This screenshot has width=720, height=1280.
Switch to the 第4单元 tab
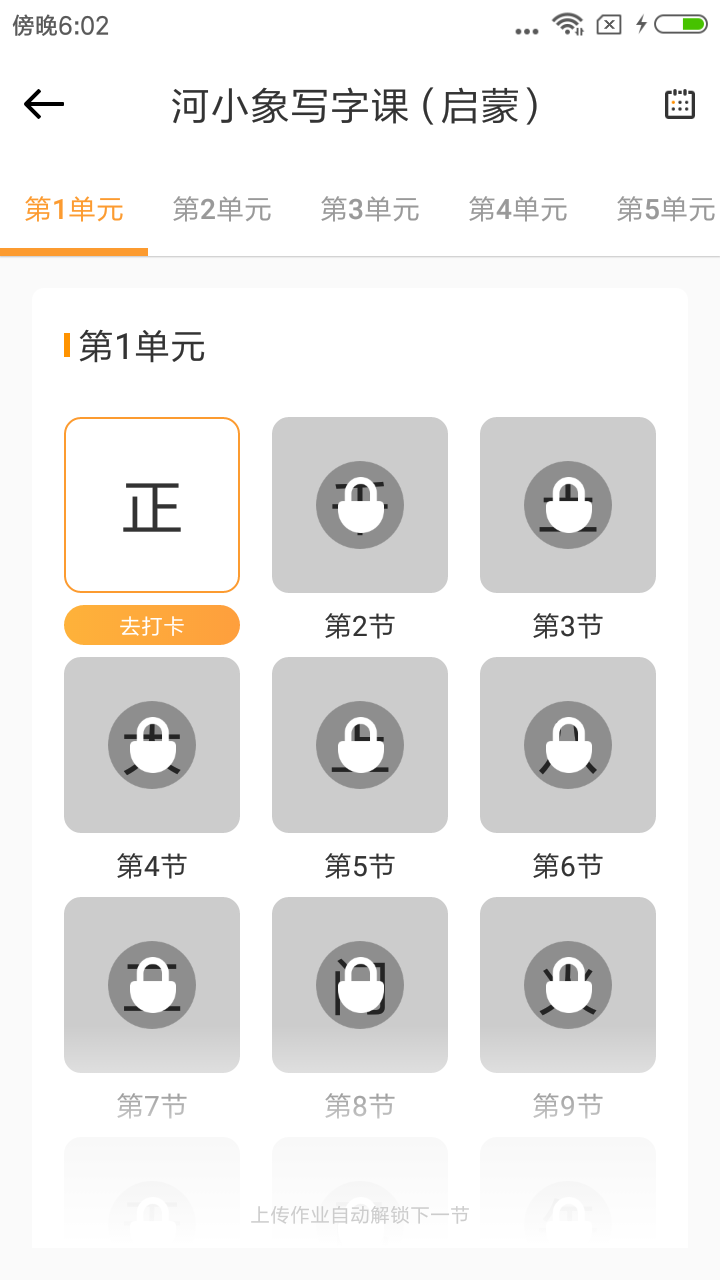(x=518, y=209)
